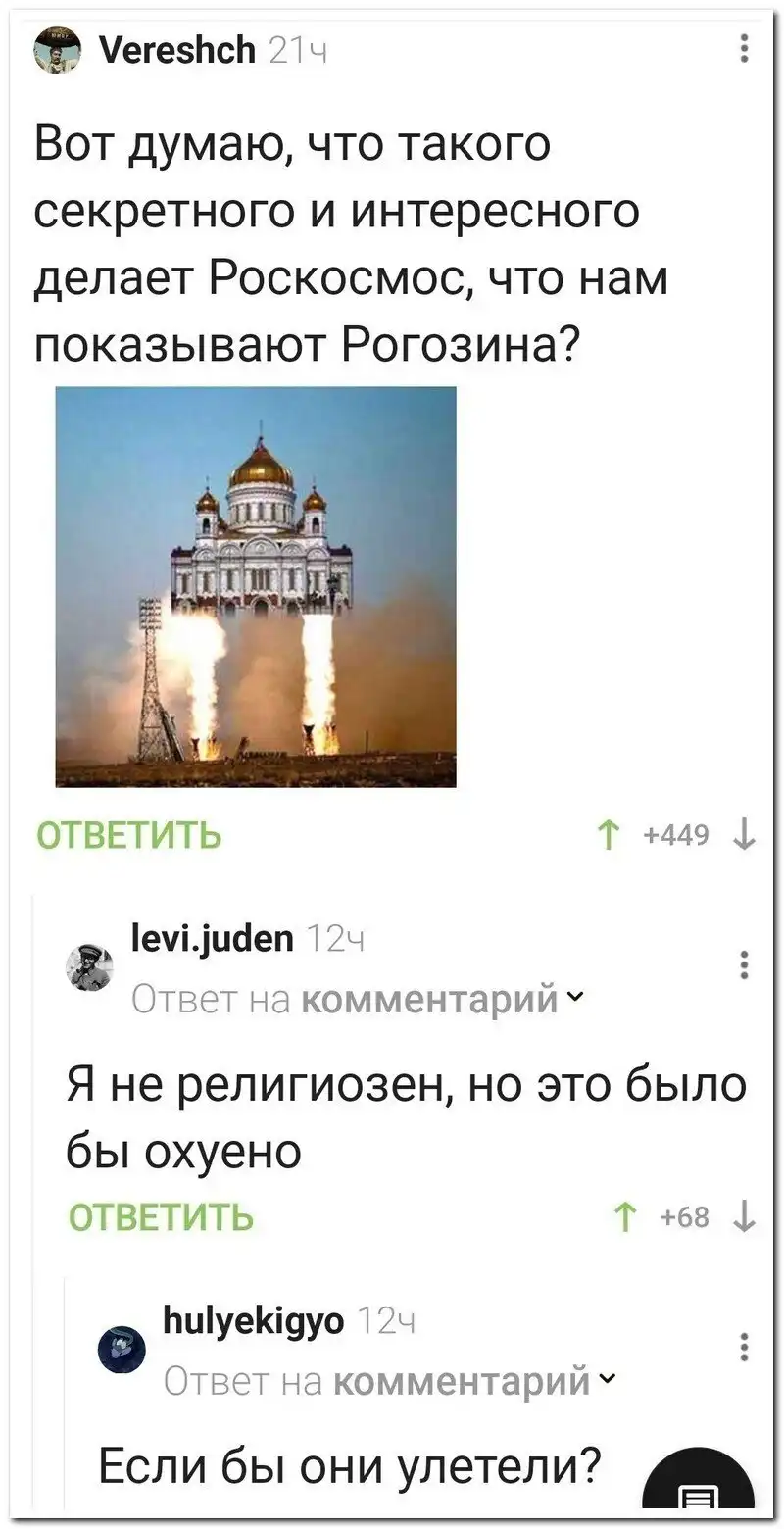784x1529 pixels.
Task: Reply to Vereshch's comment
Action: (129, 836)
